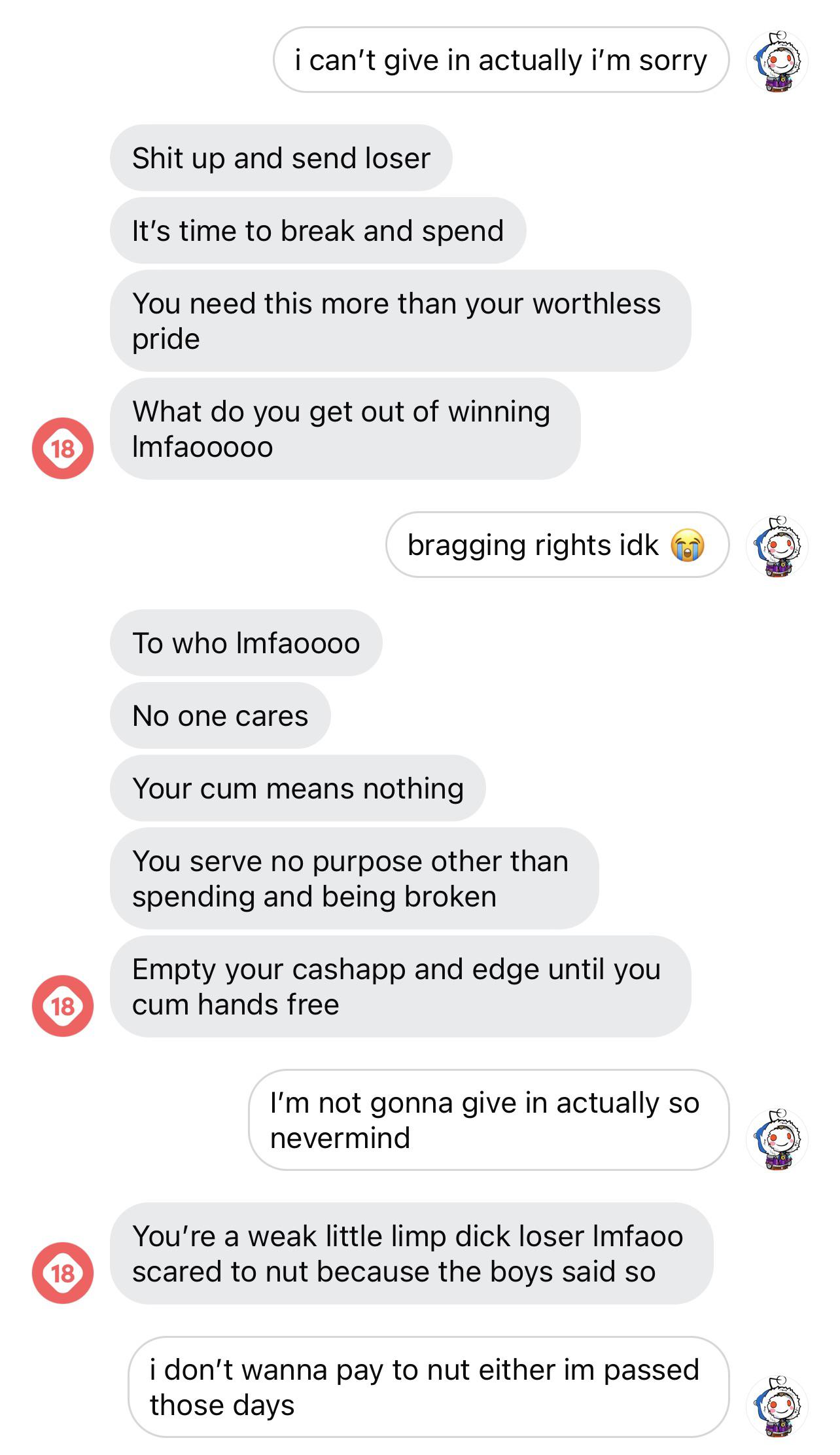840x1455 pixels.
Task: Open avatar beside "I'm not gonna give in"
Action: pyautogui.click(x=777, y=1140)
